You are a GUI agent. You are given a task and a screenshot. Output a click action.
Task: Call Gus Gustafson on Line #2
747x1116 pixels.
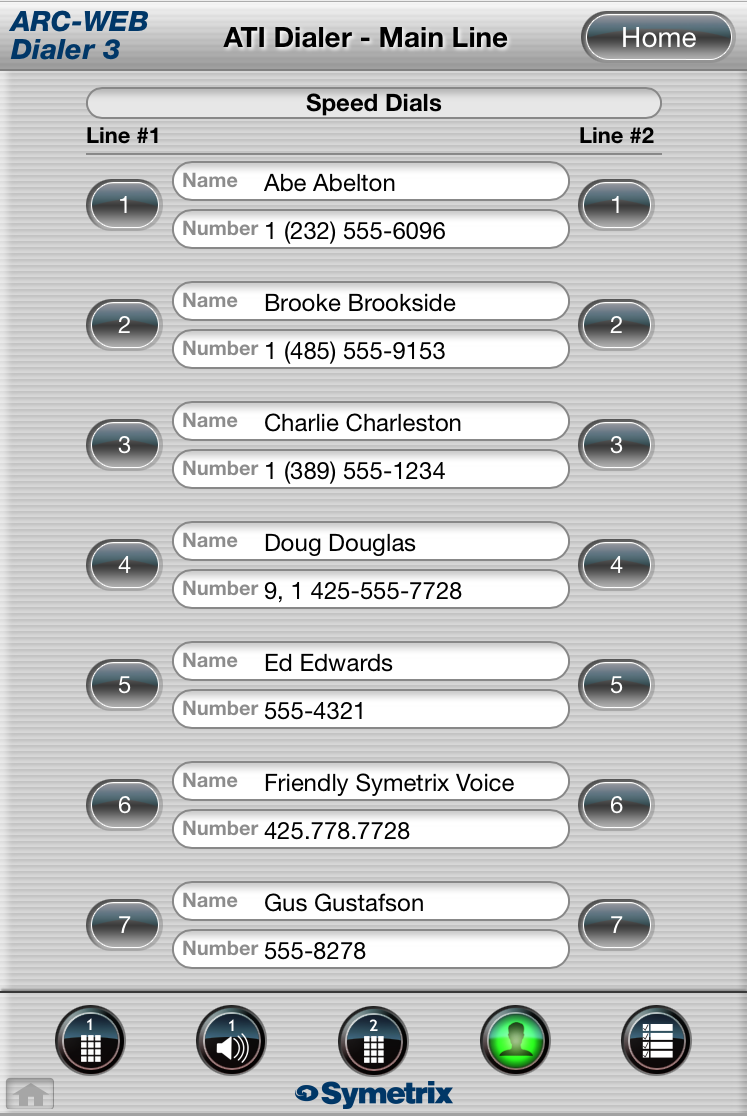(616, 925)
